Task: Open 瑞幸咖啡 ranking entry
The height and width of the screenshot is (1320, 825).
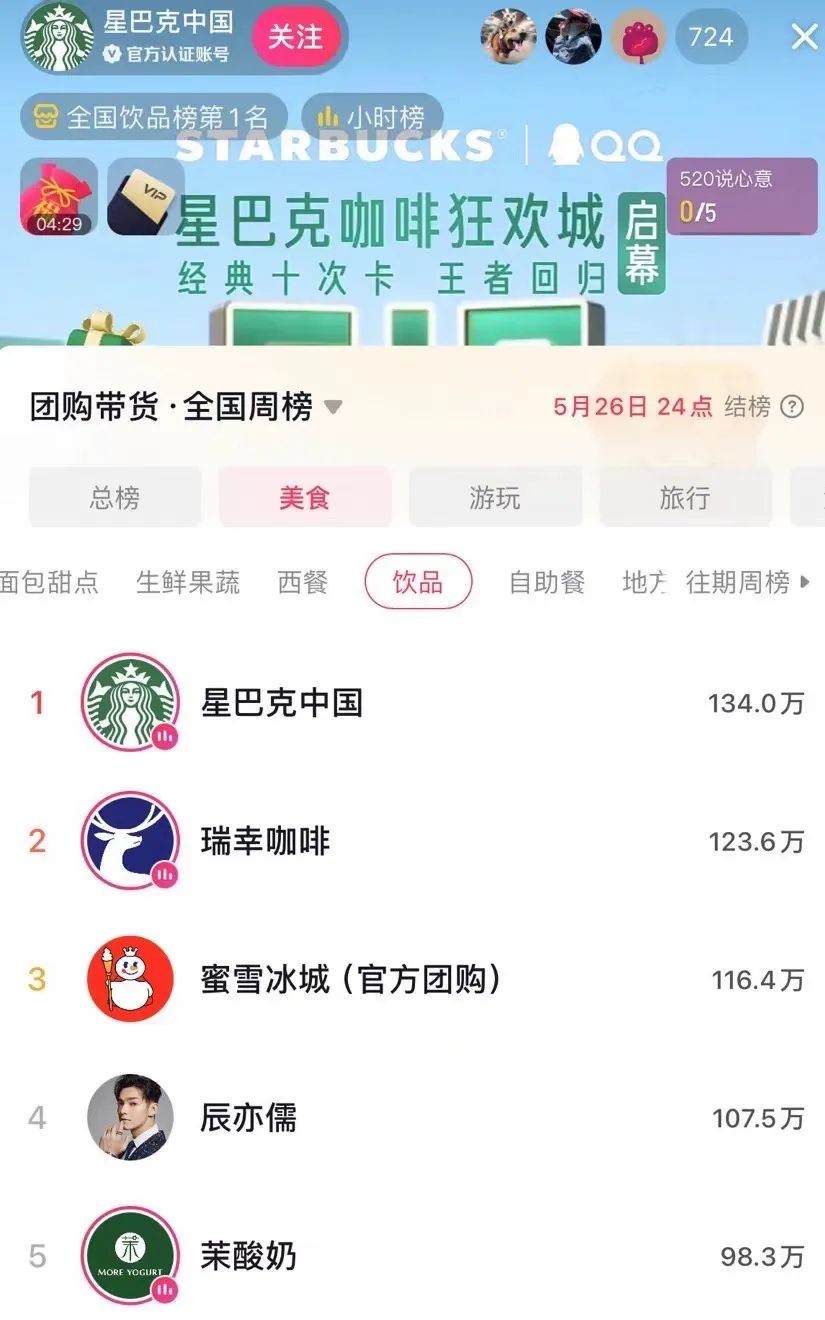Action: coord(265,841)
